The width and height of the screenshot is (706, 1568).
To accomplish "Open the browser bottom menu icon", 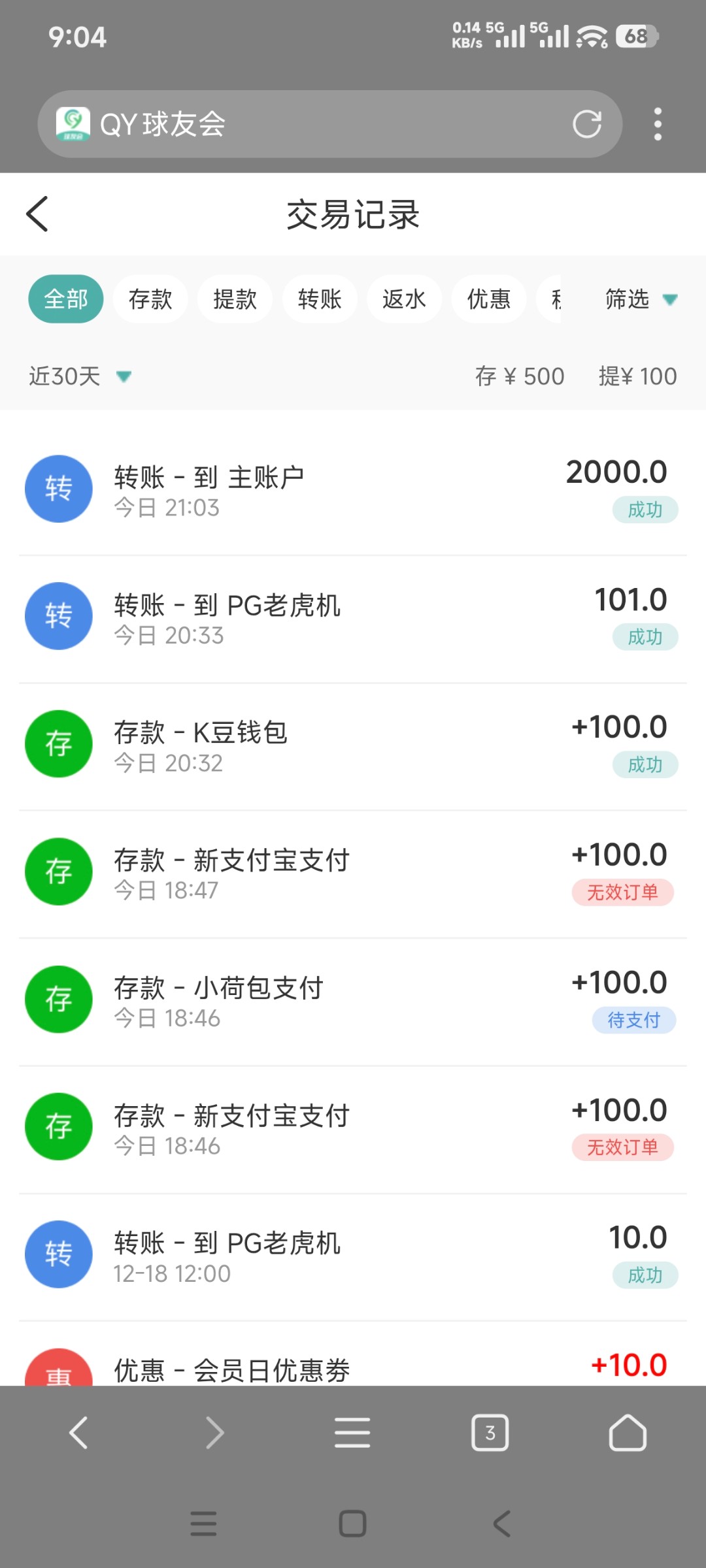I will coord(352,1433).
